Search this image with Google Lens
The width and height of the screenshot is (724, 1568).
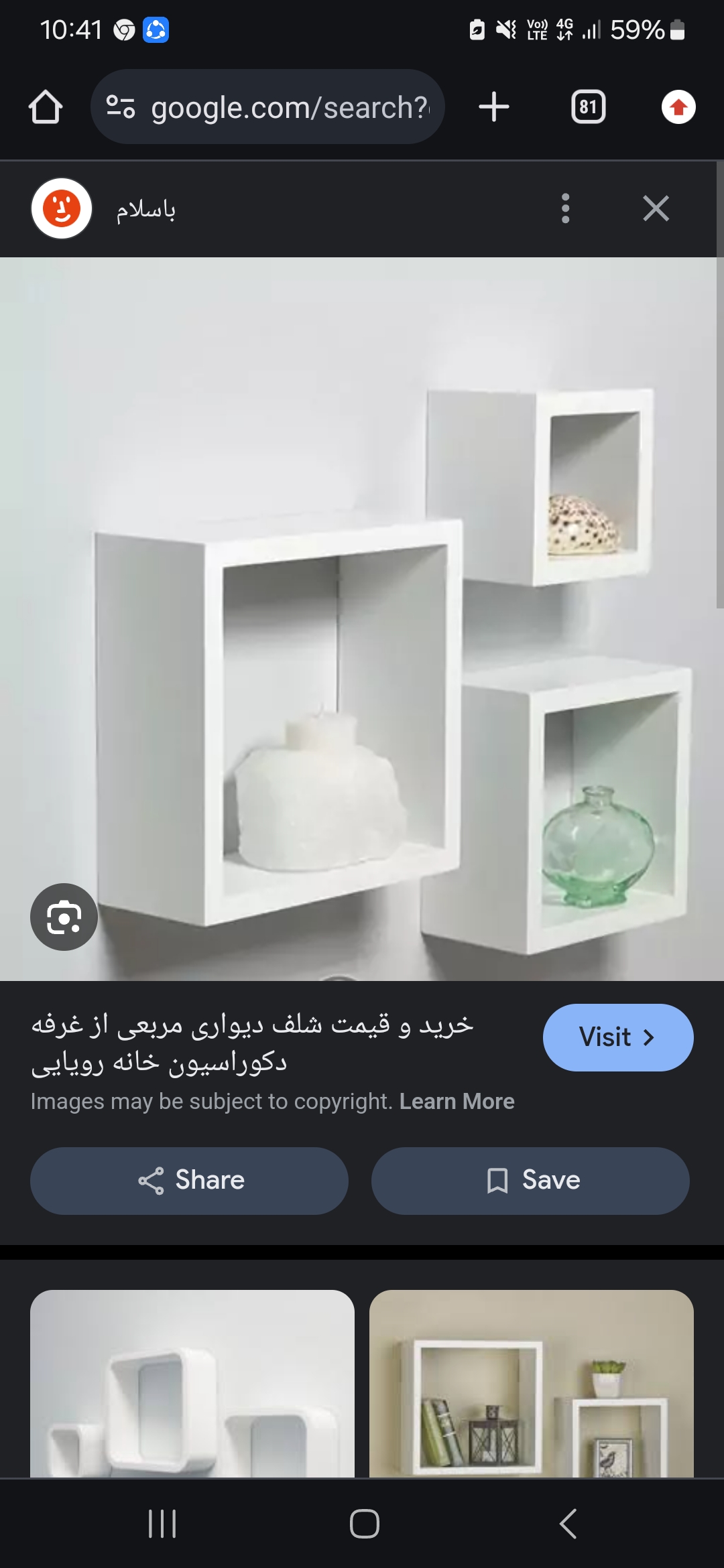tap(64, 917)
